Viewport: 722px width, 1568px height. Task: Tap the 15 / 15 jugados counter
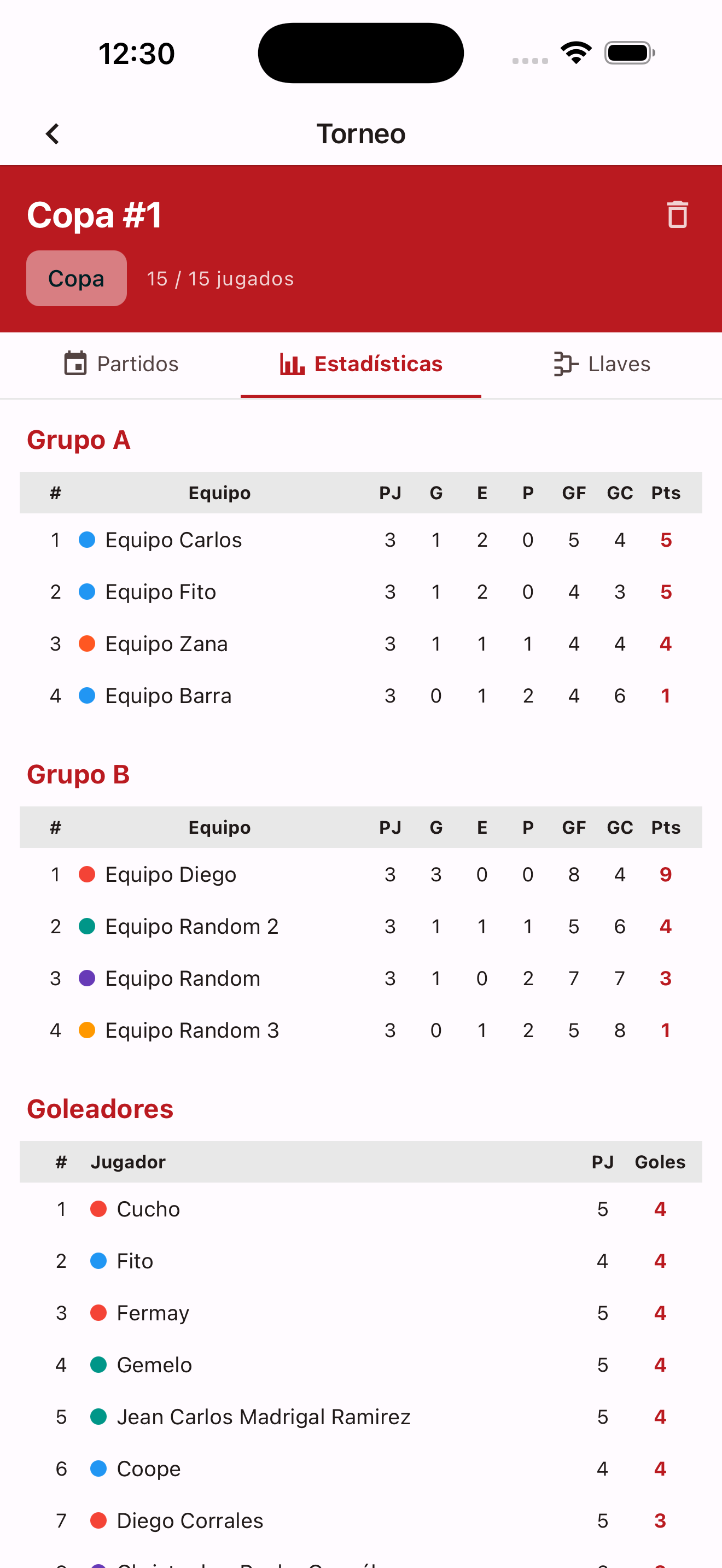coord(220,278)
